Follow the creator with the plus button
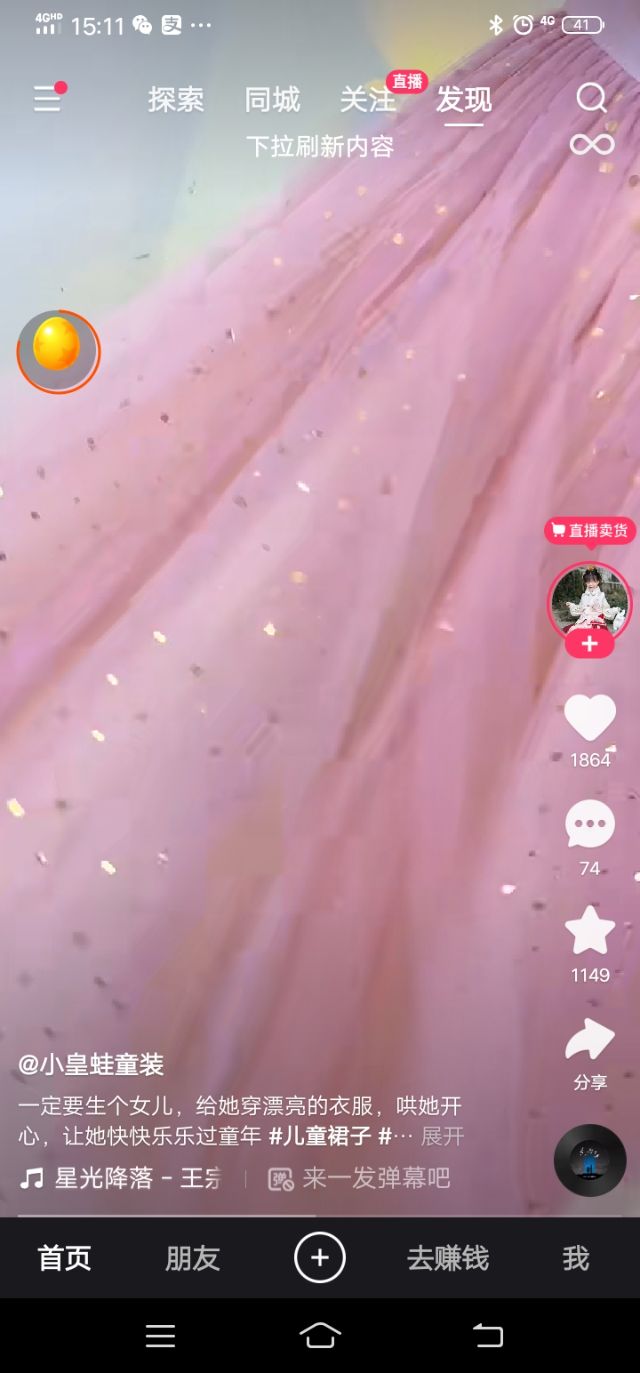The height and width of the screenshot is (1373, 640). point(590,644)
